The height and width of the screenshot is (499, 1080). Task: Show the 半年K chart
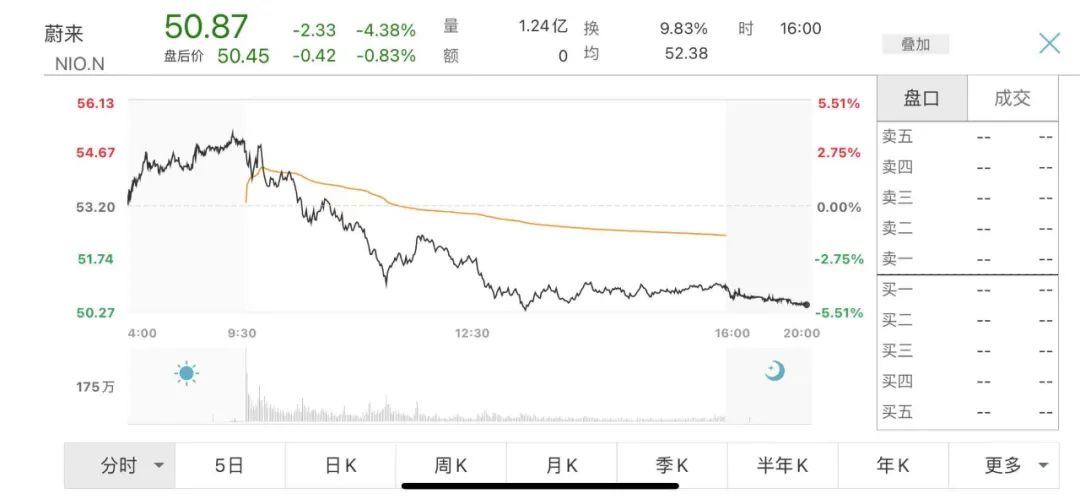point(782,465)
